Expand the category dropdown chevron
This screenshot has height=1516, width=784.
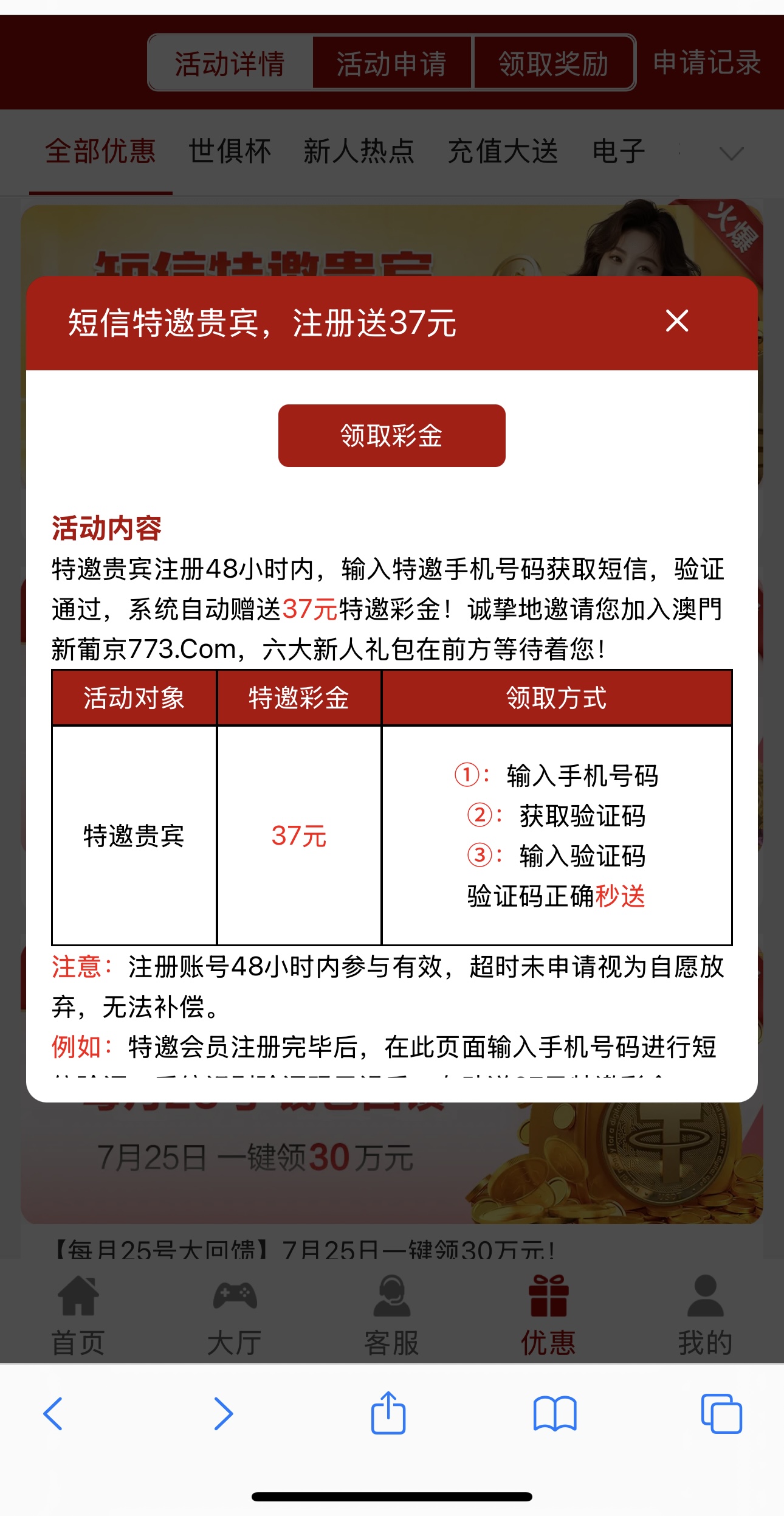tap(731, 153)
